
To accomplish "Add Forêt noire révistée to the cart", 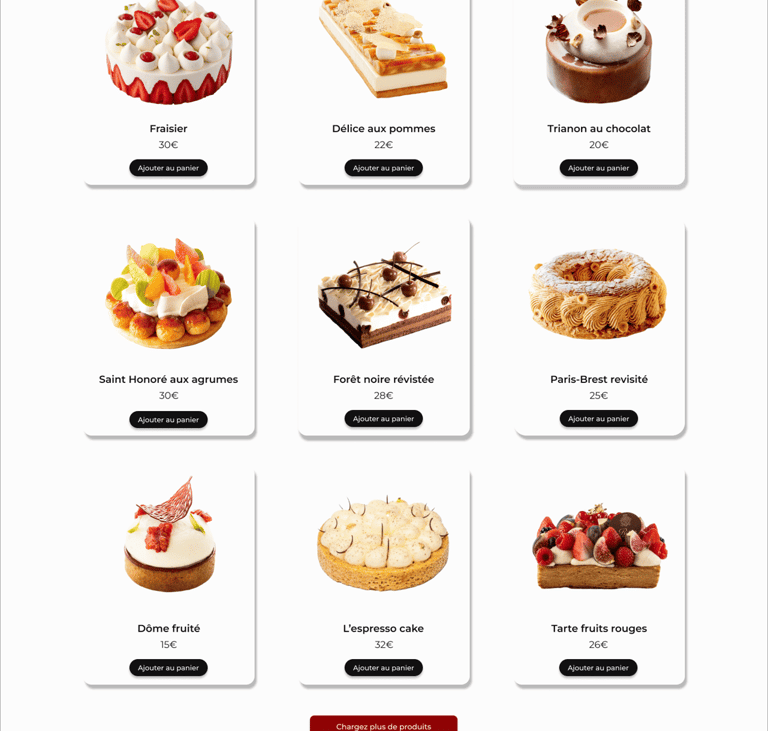I will [383, 419].
